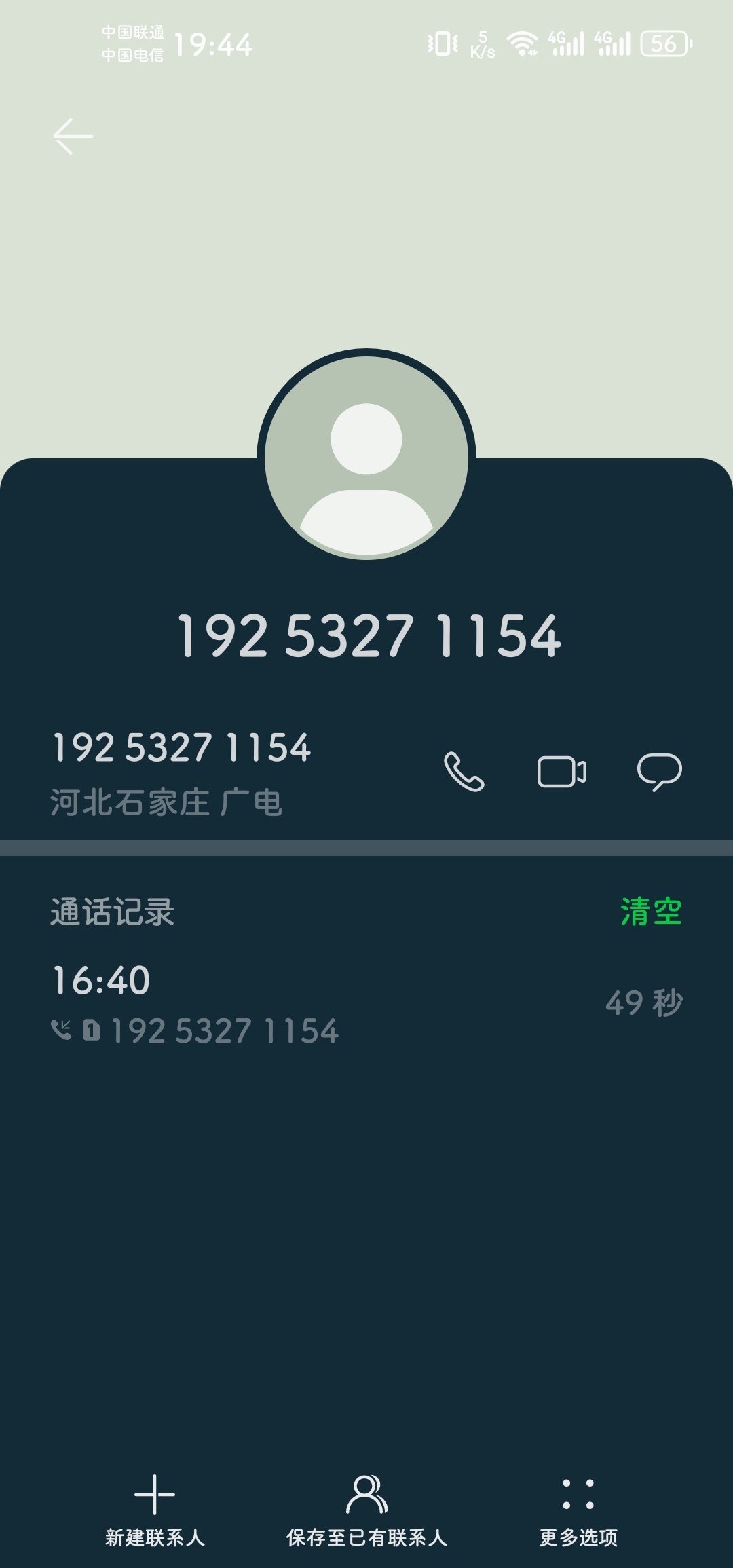Viewport: 733px width, 1568px height.
Task: Go back using the top arrow
Action: point(73,136)
